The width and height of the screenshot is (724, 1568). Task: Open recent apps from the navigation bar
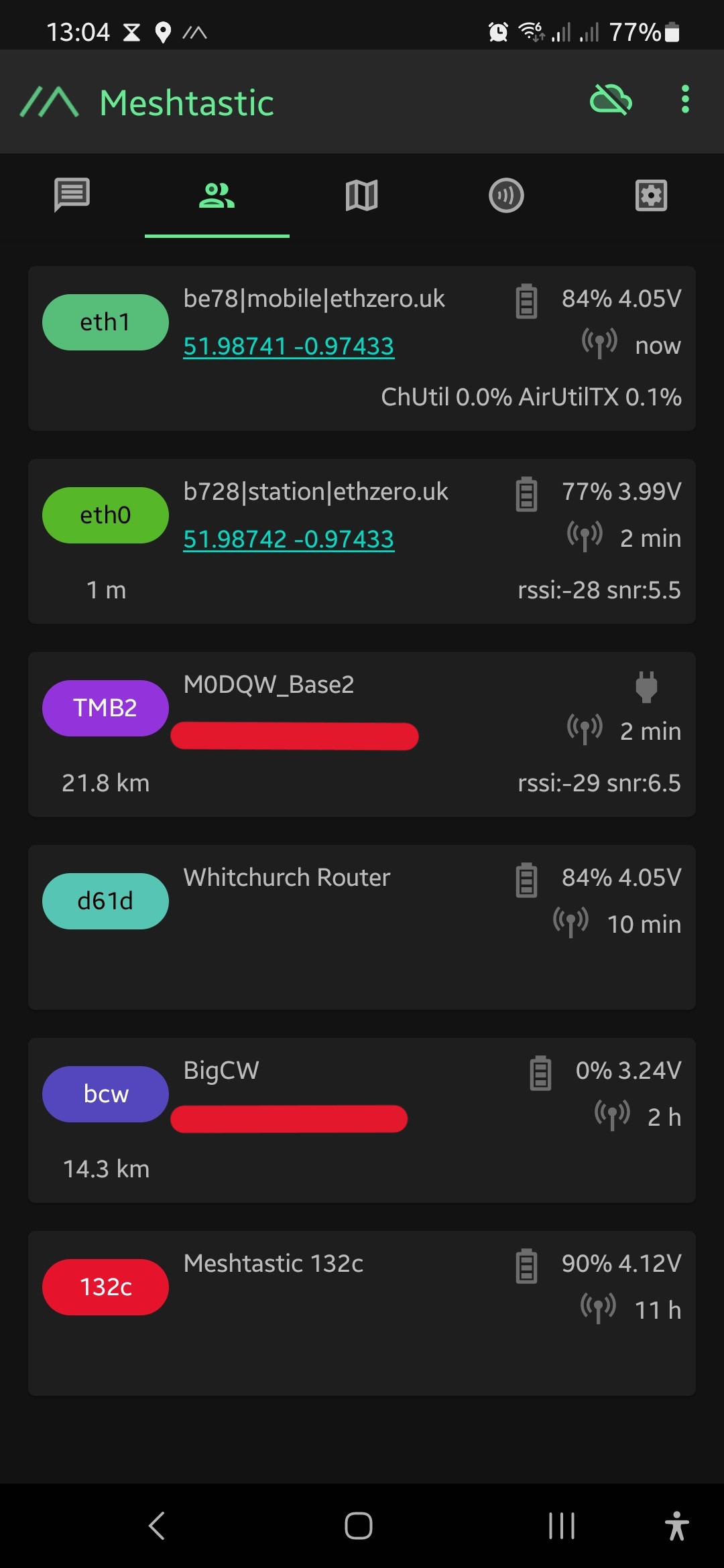pyautogui.click(x=561, y=1526)
